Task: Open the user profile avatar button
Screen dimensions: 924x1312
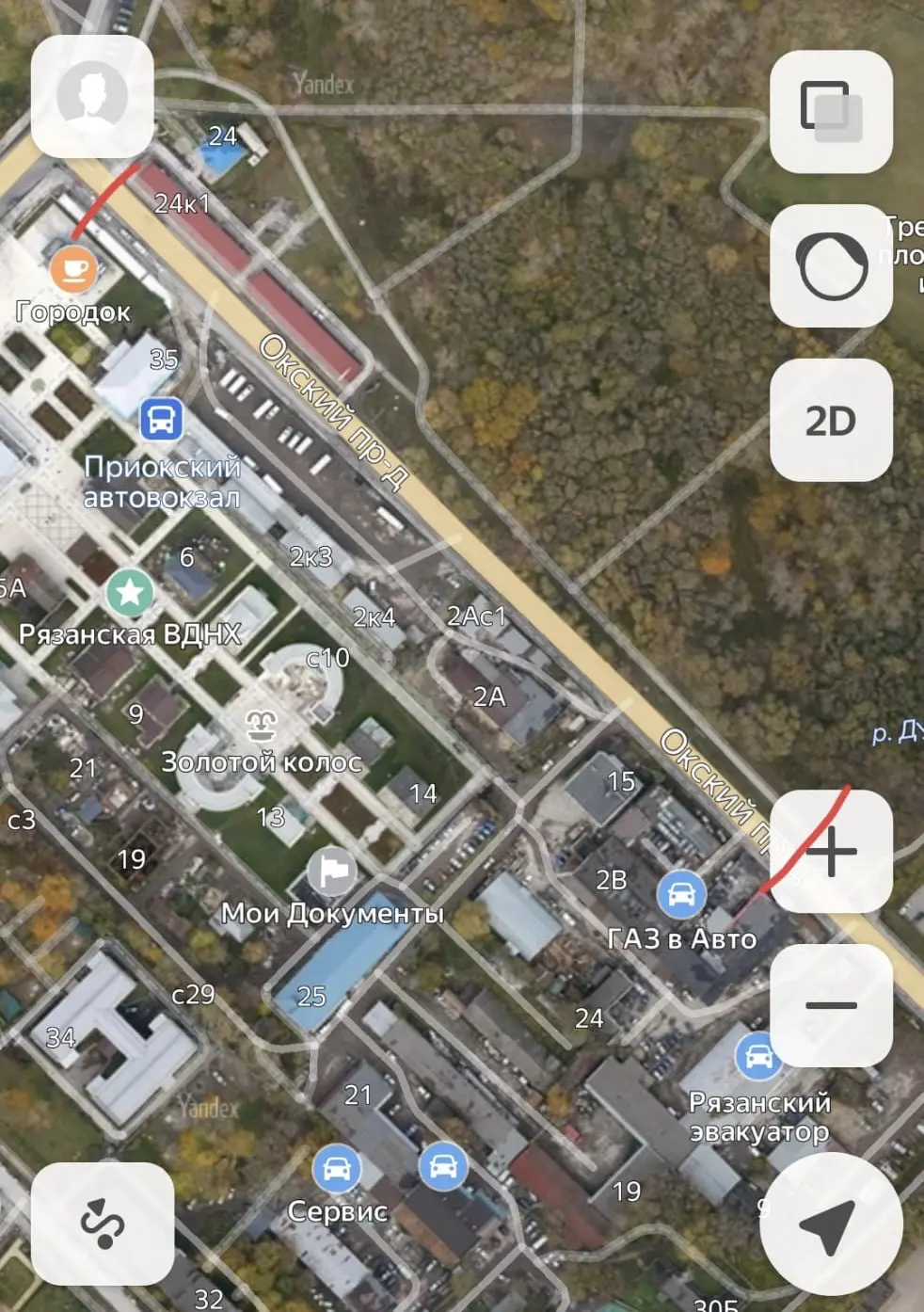Action: point(92,96)
